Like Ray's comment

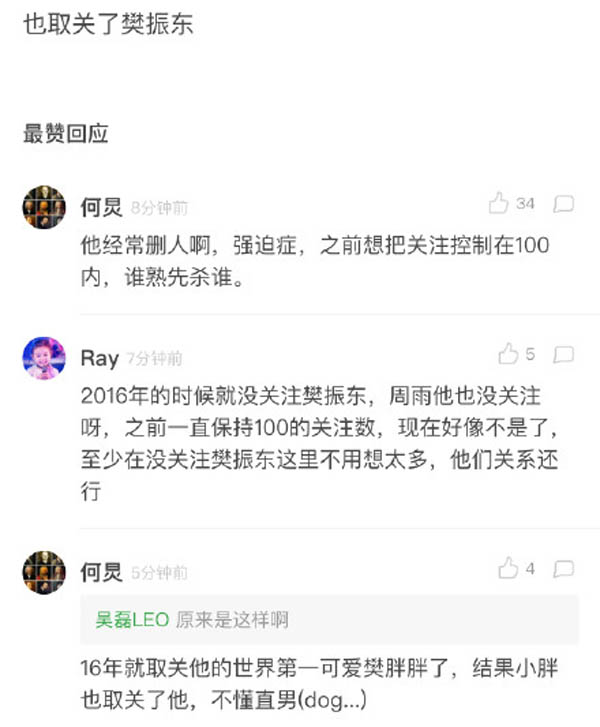[508, 354]
